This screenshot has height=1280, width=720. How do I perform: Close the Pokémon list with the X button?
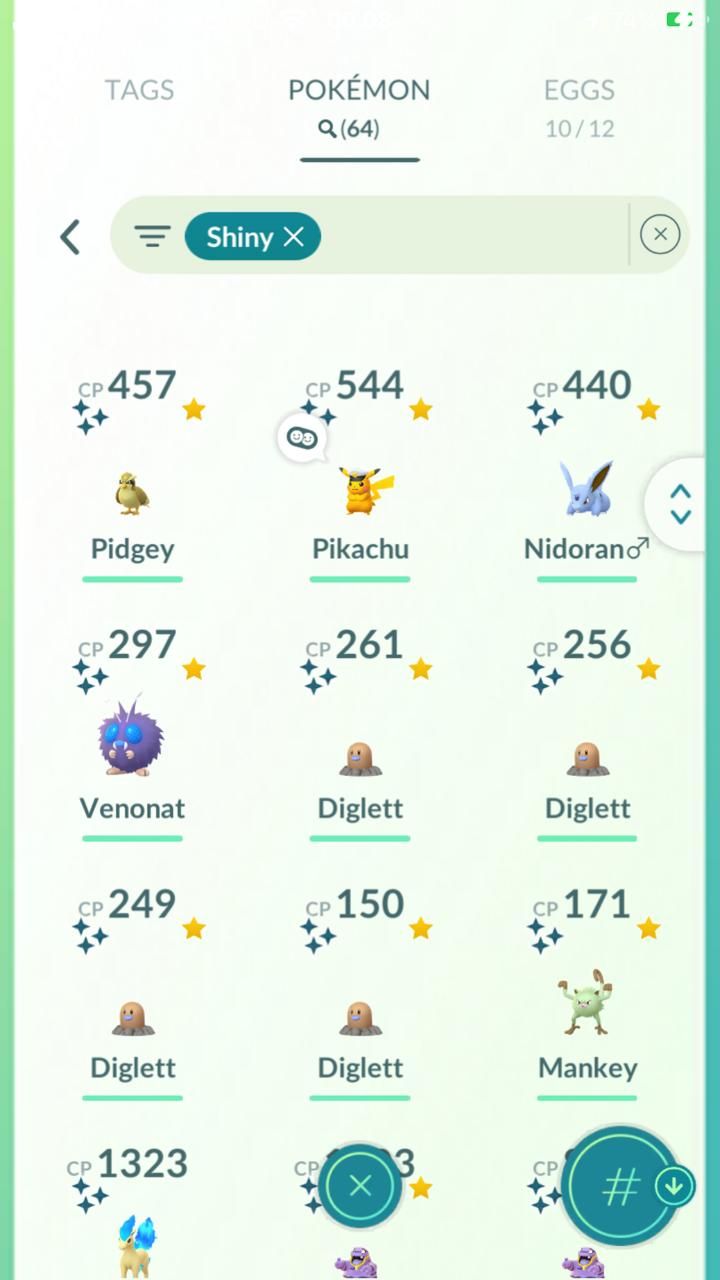pos(360,1186)
